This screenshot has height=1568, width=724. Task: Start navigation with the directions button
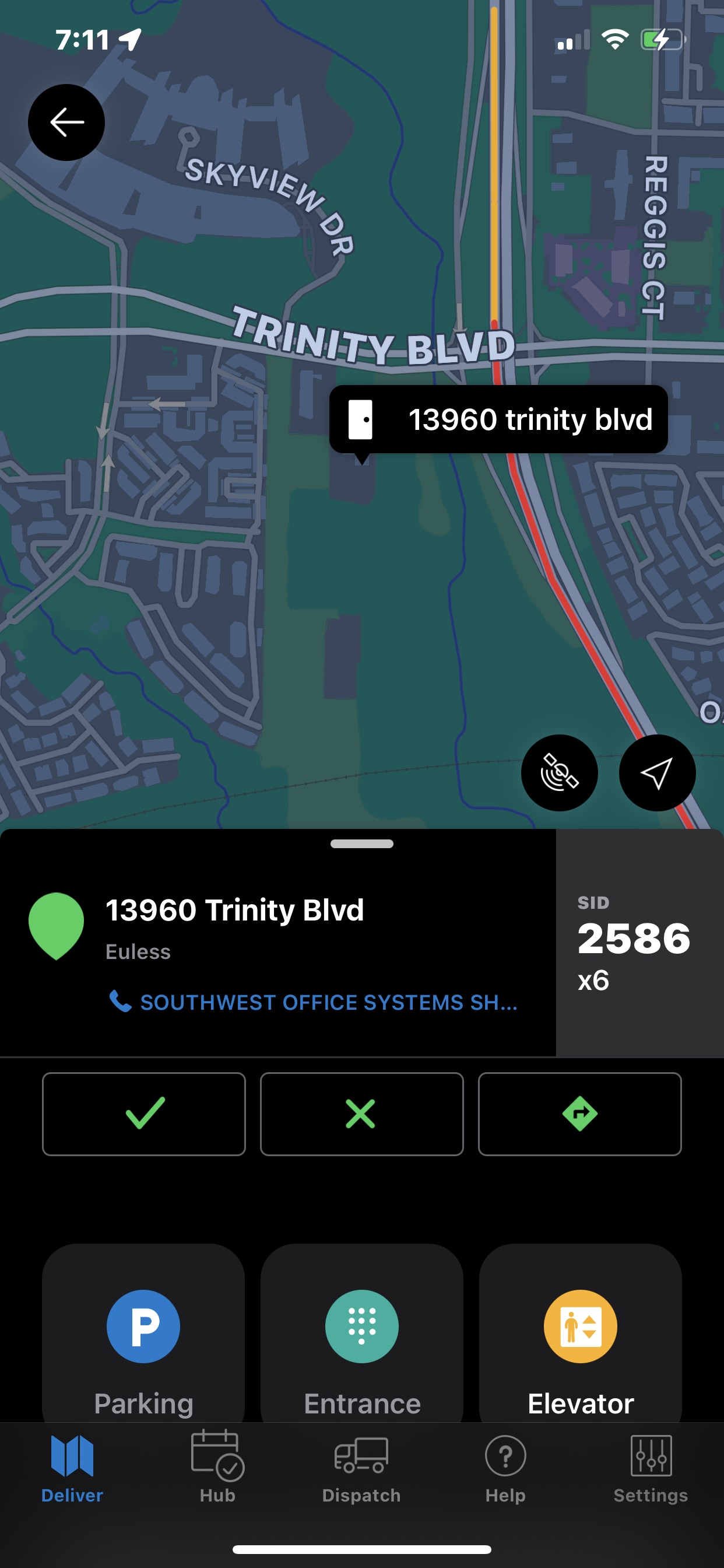tap(579, 1114)
